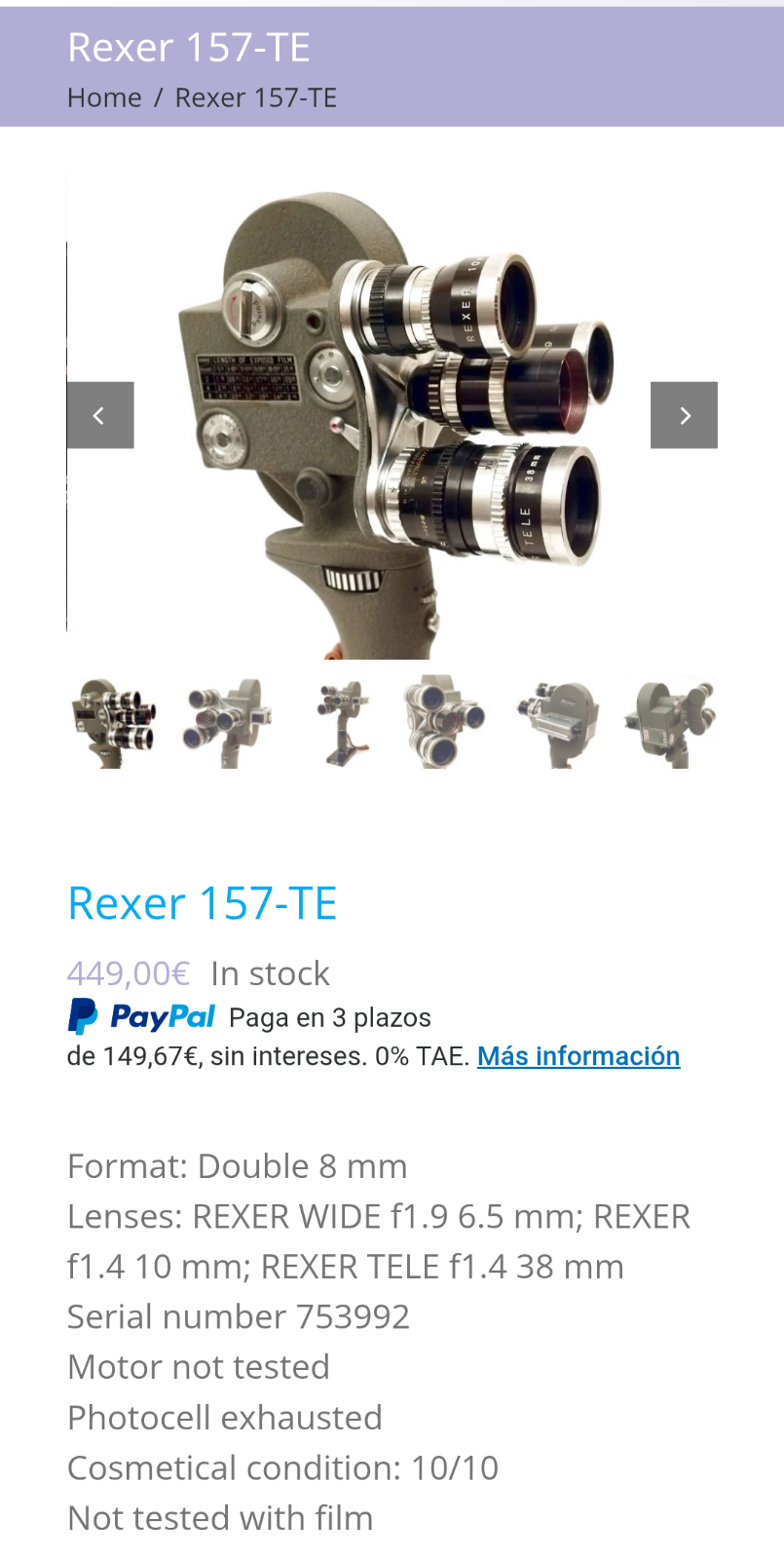
Task: Open PayPal Más información link
Action: point(578,1056)
